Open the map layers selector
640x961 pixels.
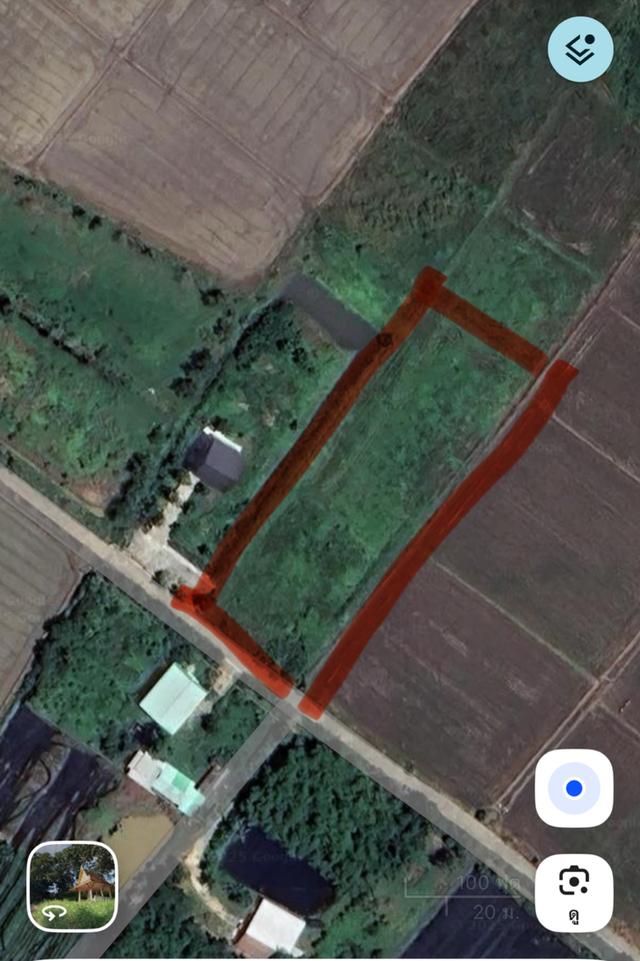coord(581,49)
